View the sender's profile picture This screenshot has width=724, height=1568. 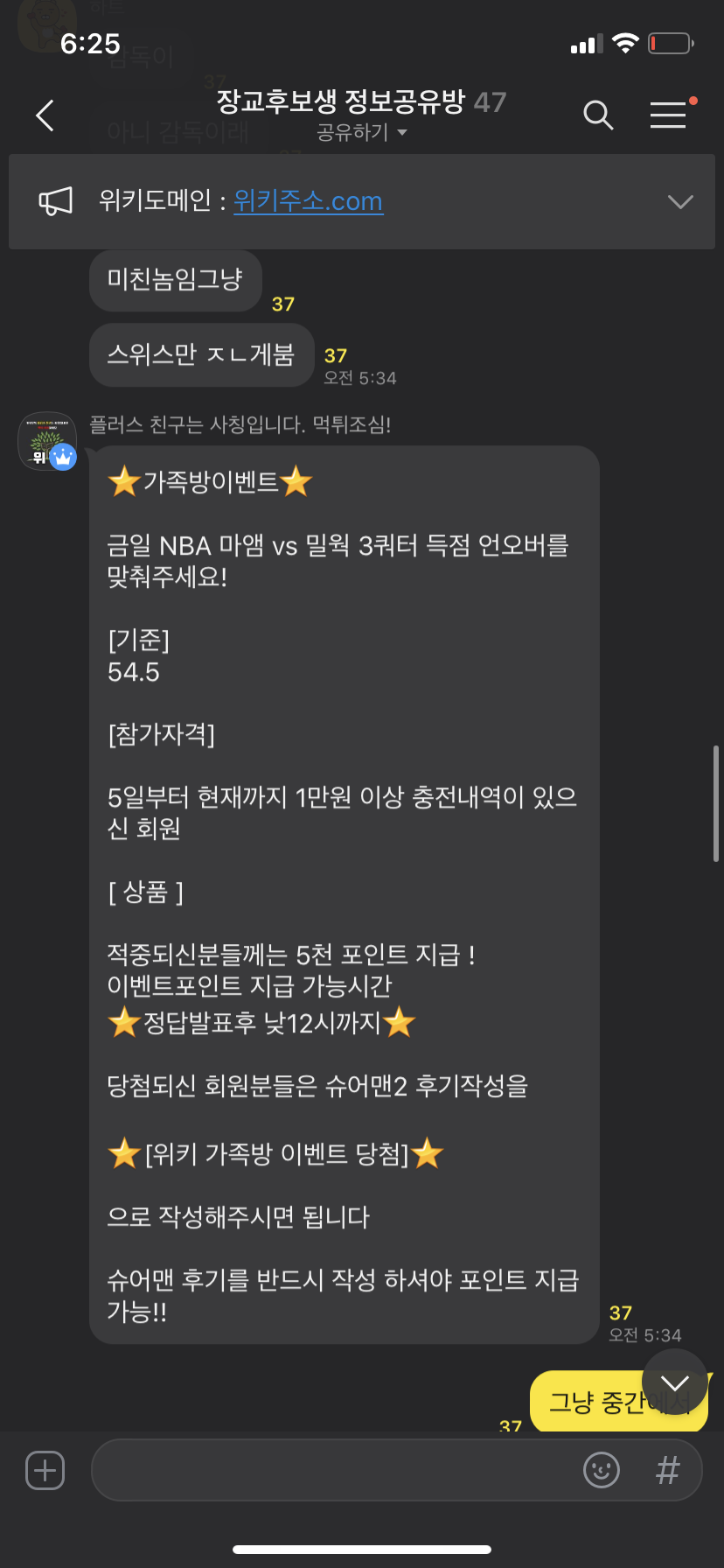[x=47, y=441]
